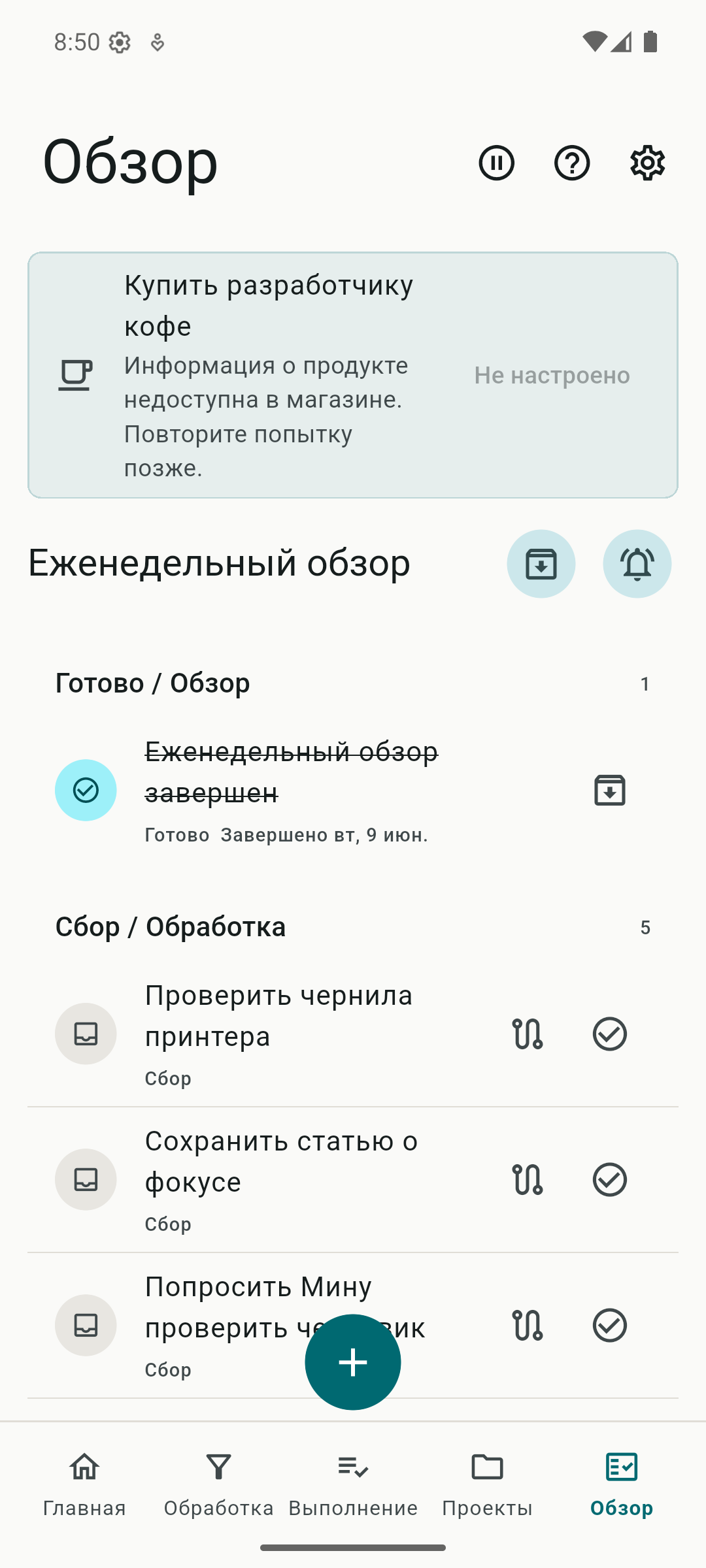Uncheck the completed 'Еженедельный обзор завершен' task
This screenshot has width=706, height=1568.
click(x=86, y=791)
